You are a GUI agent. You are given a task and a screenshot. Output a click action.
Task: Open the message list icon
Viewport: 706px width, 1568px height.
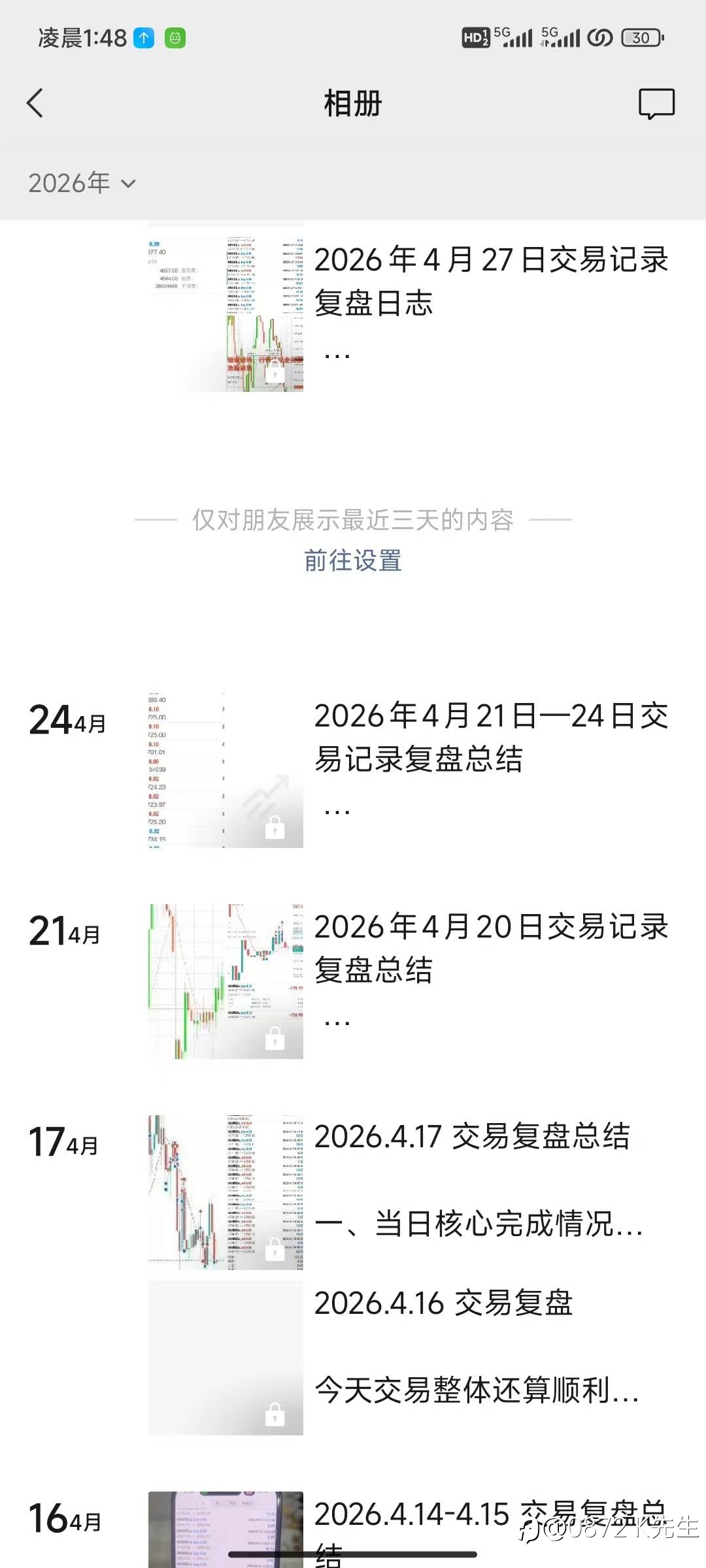point(656,103)
